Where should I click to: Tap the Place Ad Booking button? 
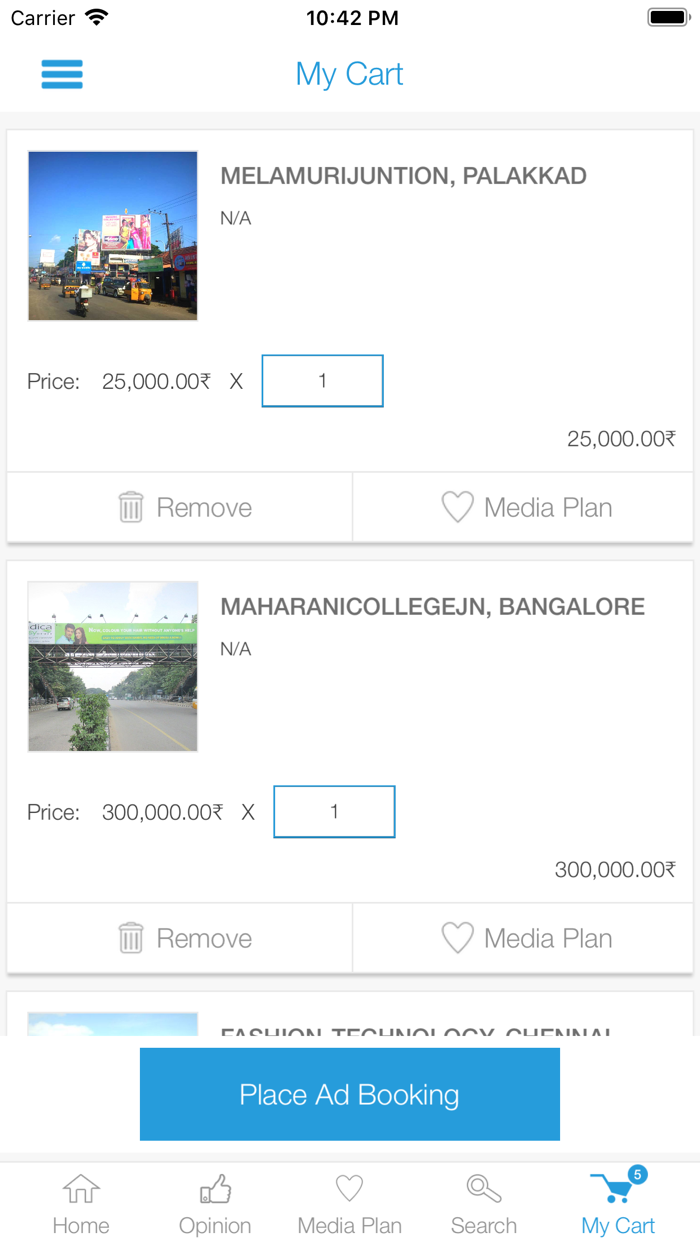pyautogui.click(x=350, y=1094)
